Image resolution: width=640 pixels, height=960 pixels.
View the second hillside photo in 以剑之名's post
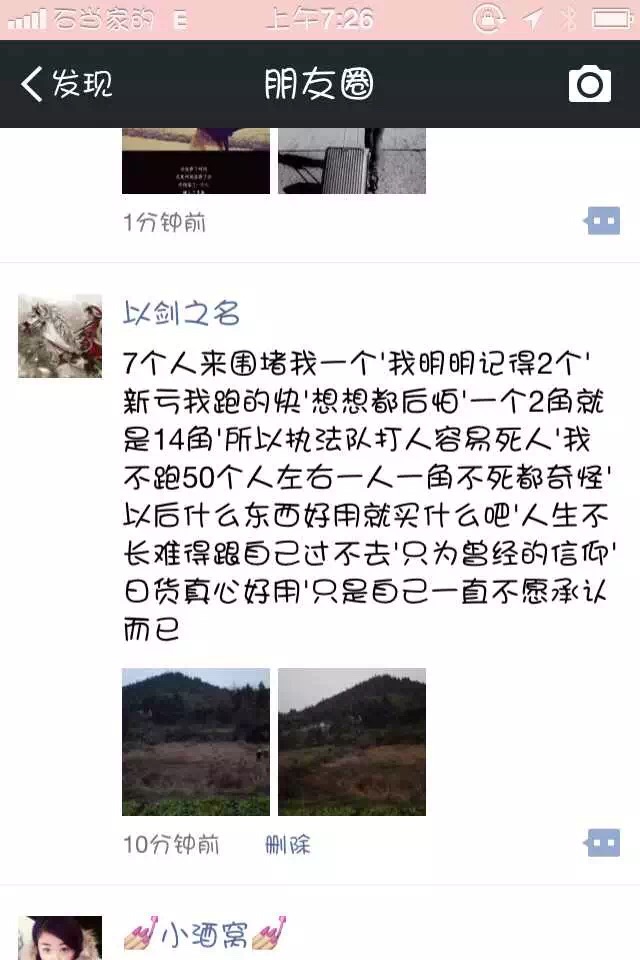tap(352, 741)
